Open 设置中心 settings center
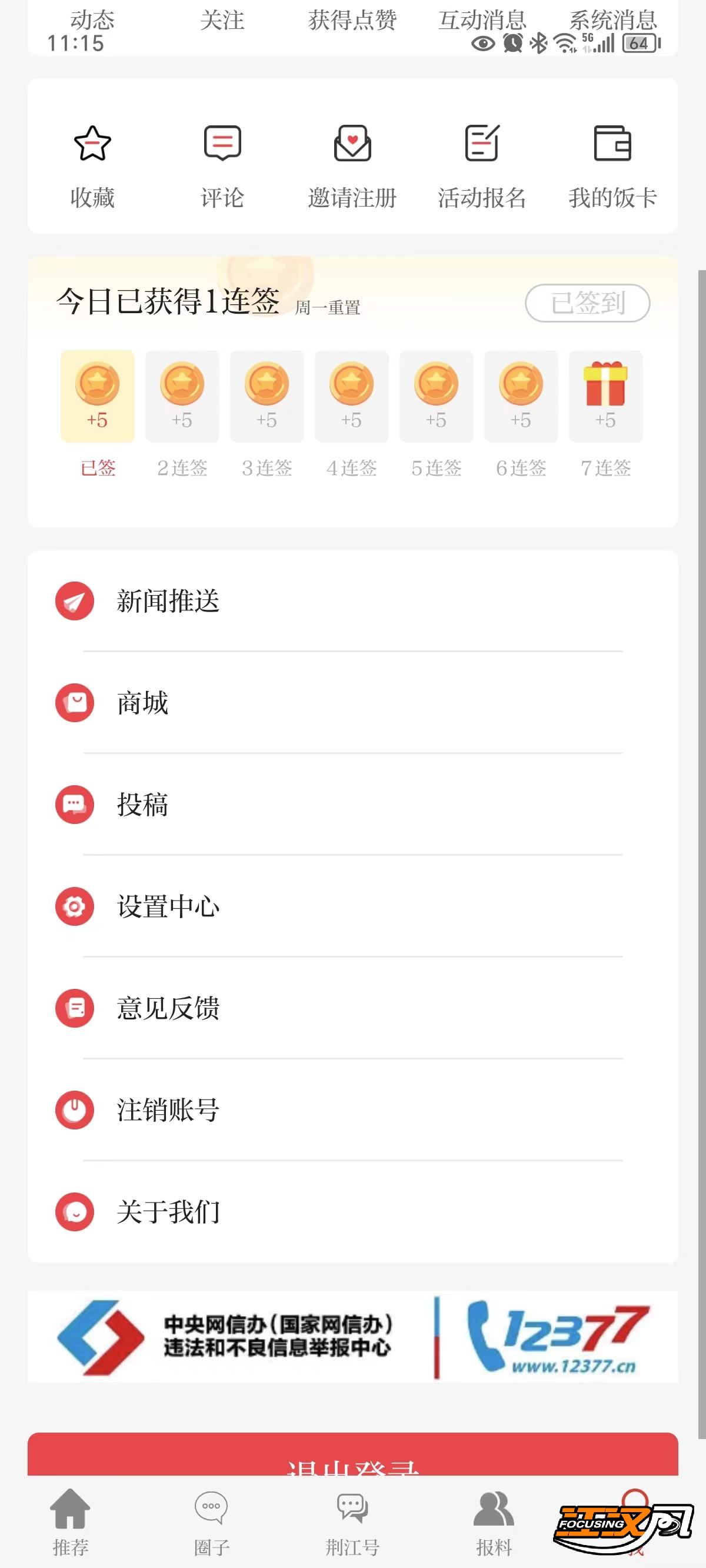Image resolution: width=706 pixels, height=1568 pixels. 353,906
